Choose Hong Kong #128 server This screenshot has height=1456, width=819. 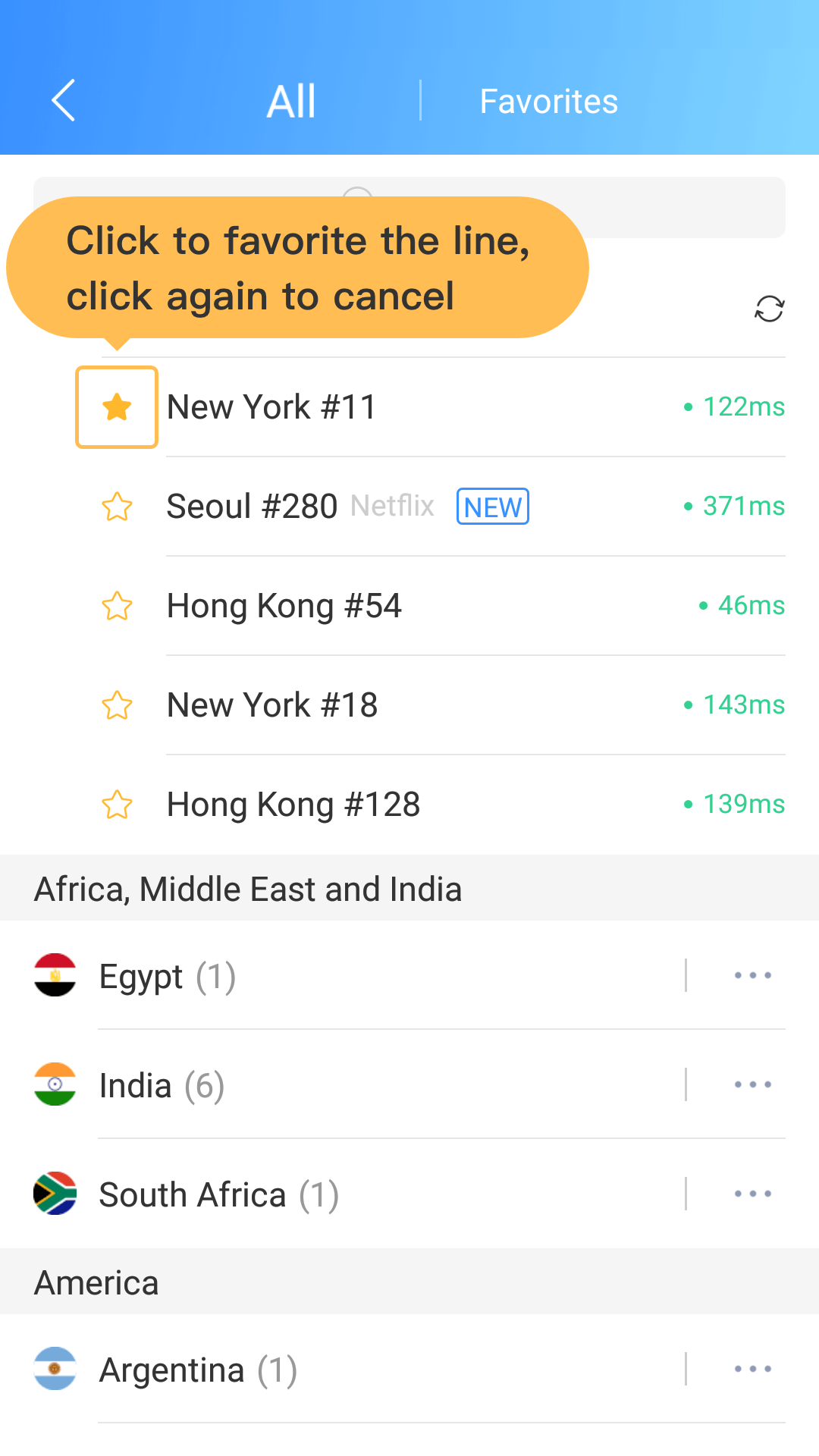click(x=475, y=805)
